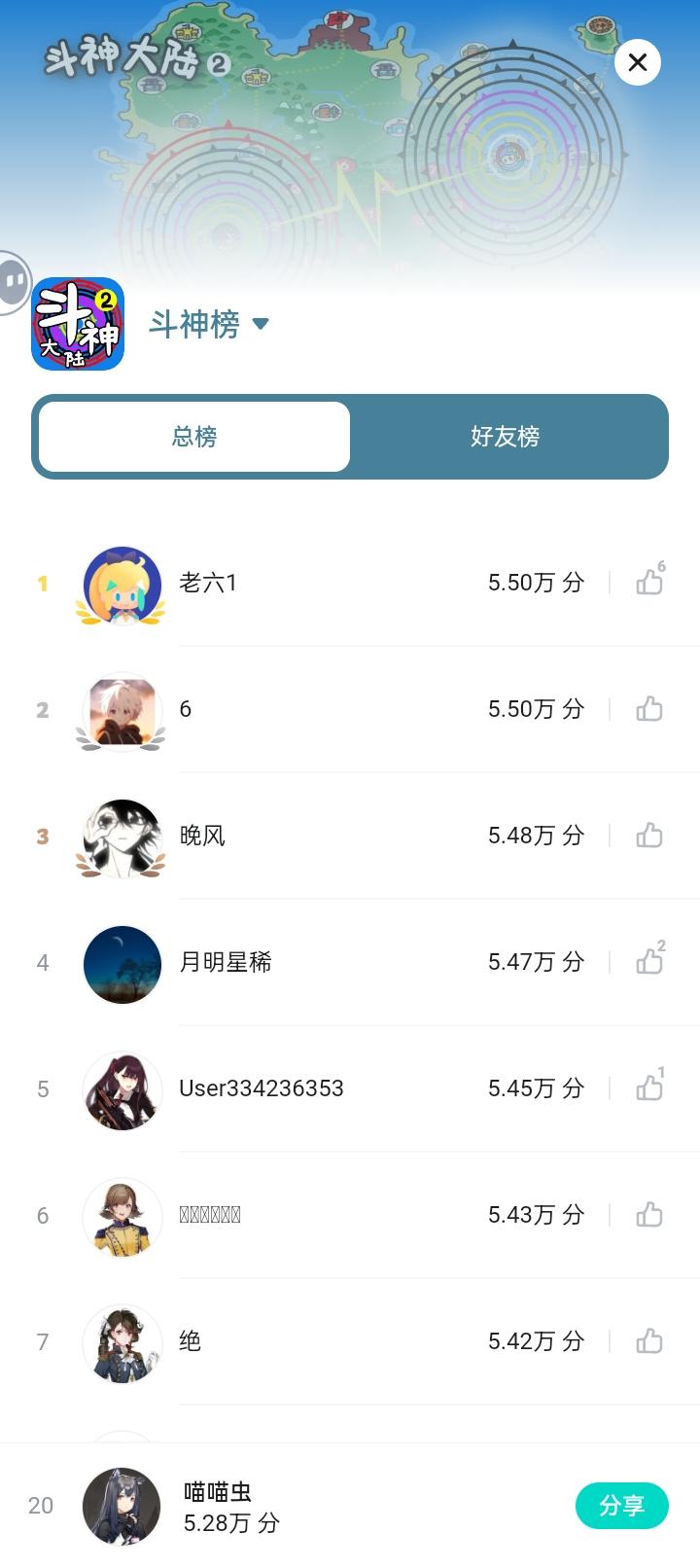Give a thumbs up to 老六1
This screenshot has width=700, height=1568.
pyautogui.click(x=648, y=582)
